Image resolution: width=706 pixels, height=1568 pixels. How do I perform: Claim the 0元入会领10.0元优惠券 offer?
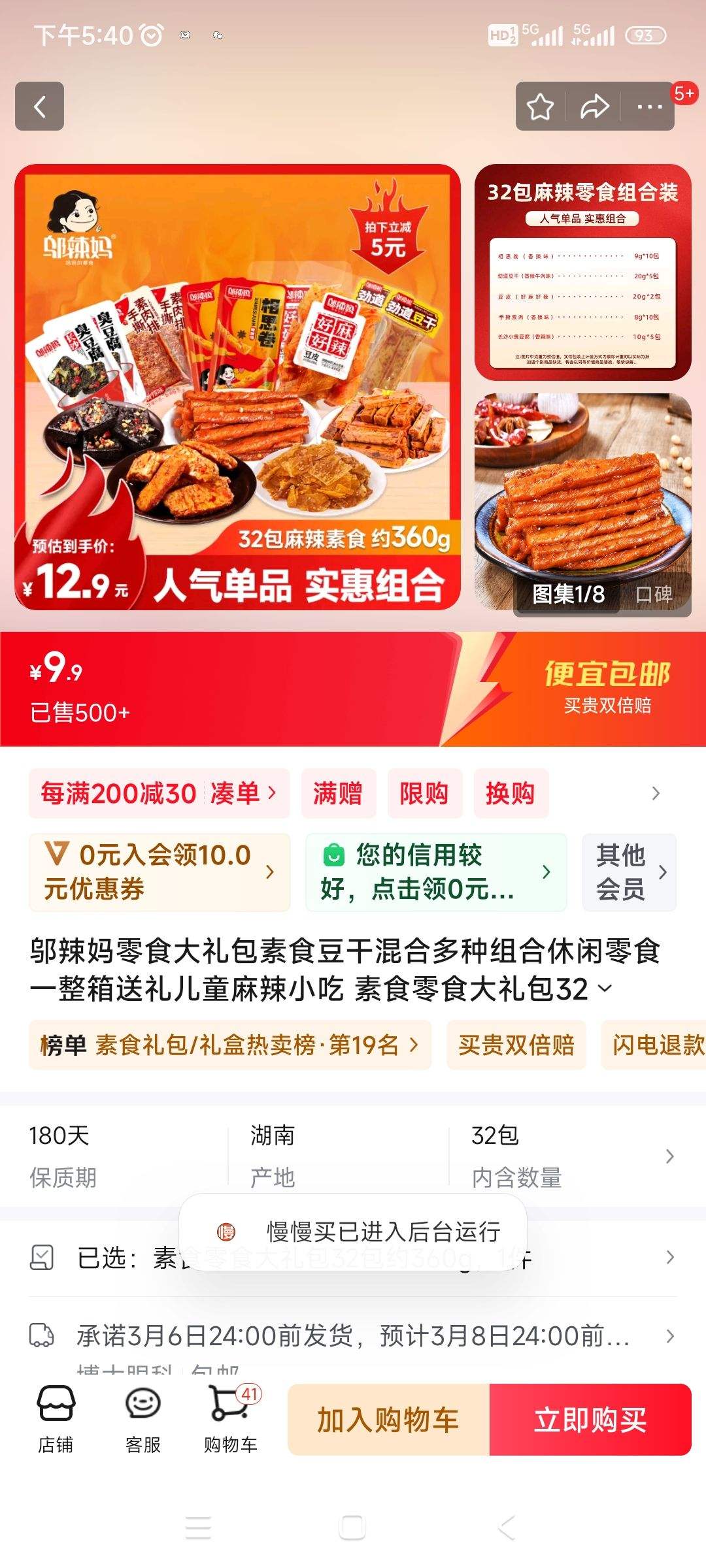159,872
